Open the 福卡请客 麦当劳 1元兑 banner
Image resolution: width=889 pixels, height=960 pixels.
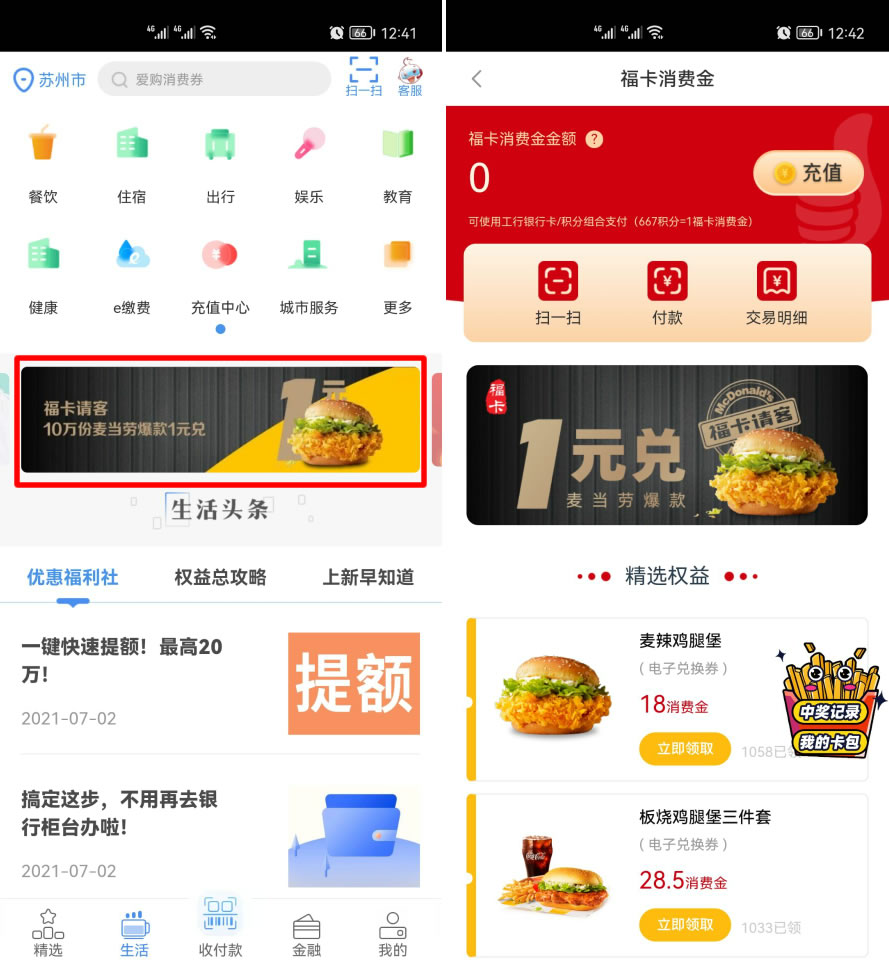coord(220,420)
